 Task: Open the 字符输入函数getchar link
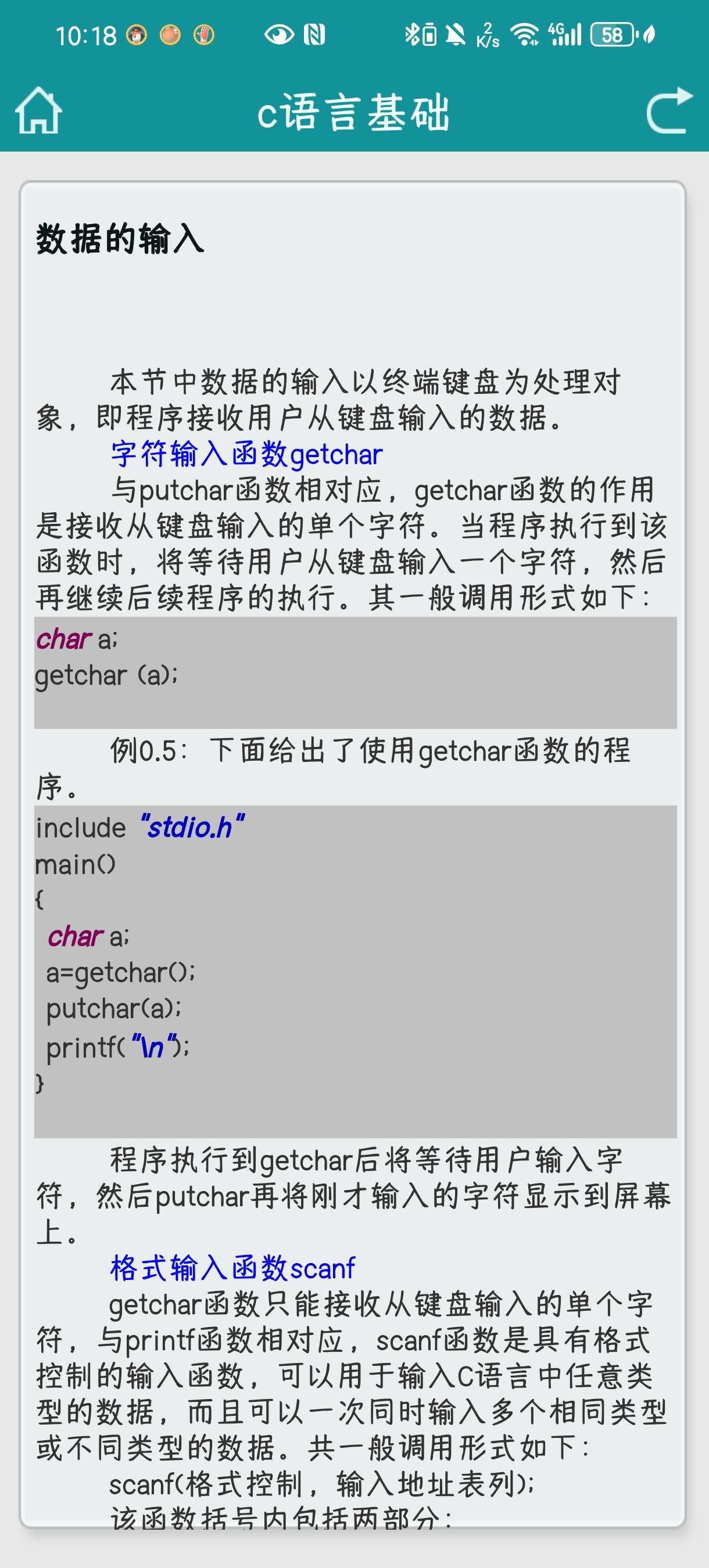pos(246,454)
